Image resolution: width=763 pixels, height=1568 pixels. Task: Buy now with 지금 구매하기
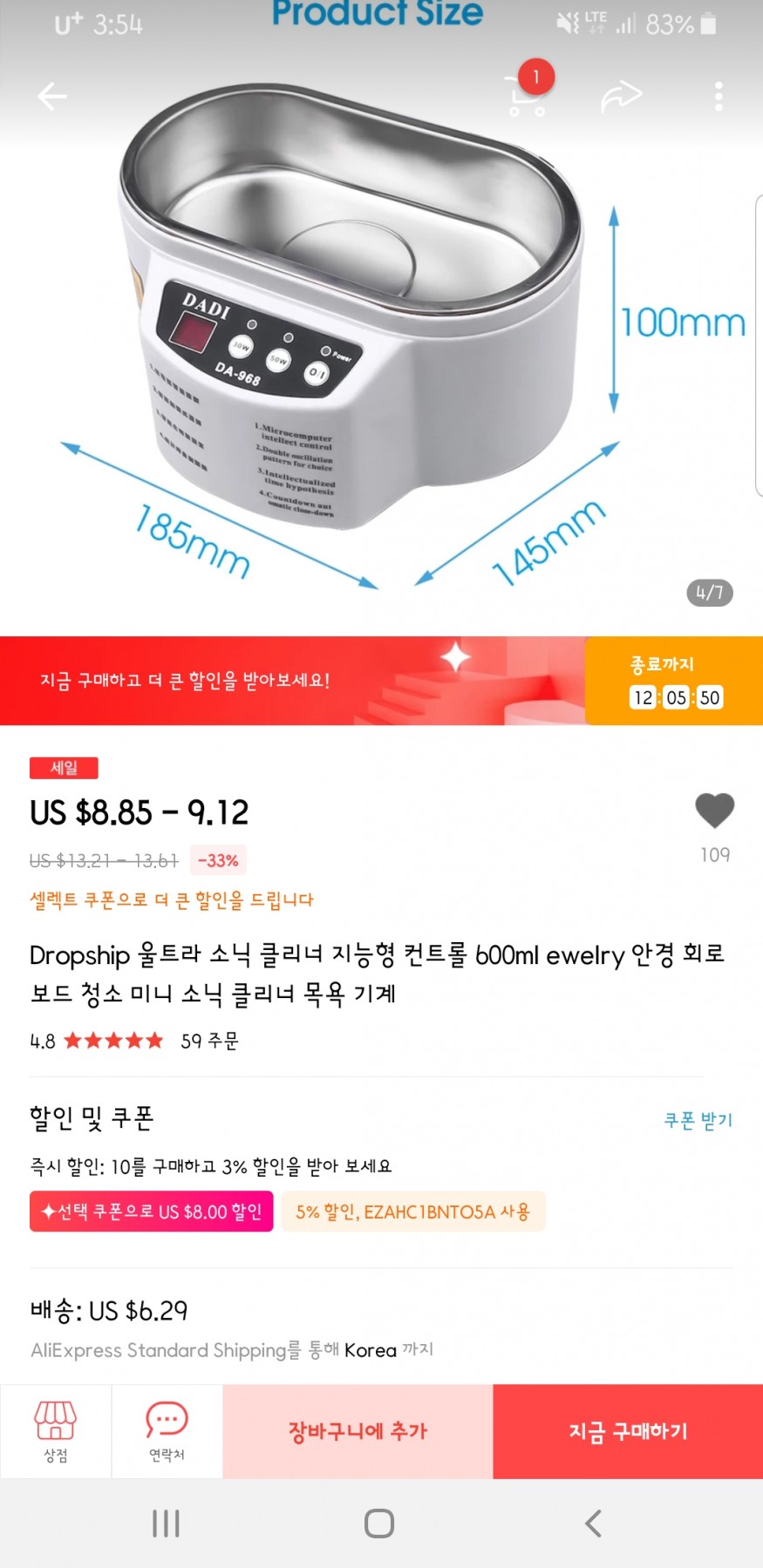pos(628,1431)
